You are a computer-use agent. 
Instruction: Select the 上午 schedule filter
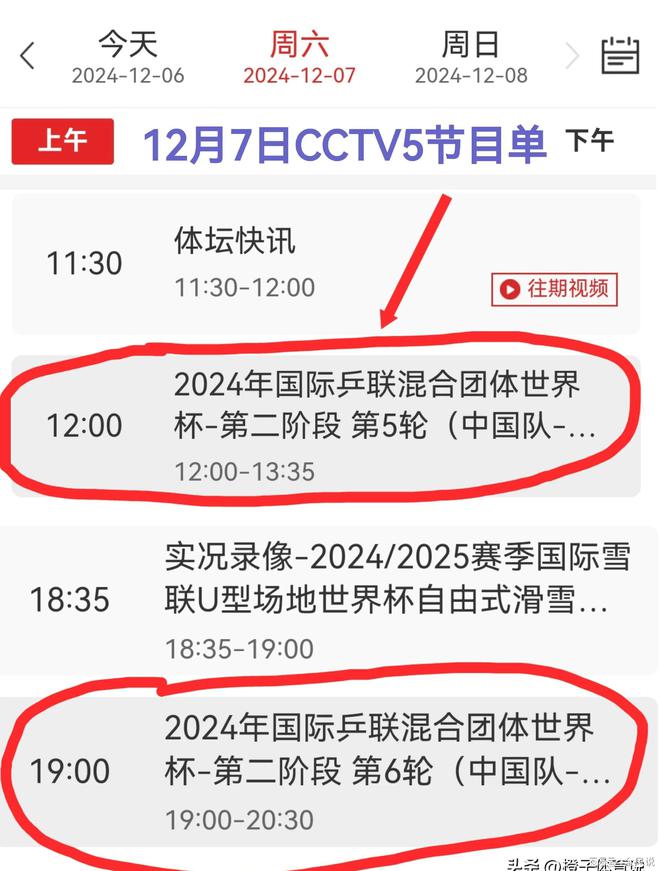point(62,142)
